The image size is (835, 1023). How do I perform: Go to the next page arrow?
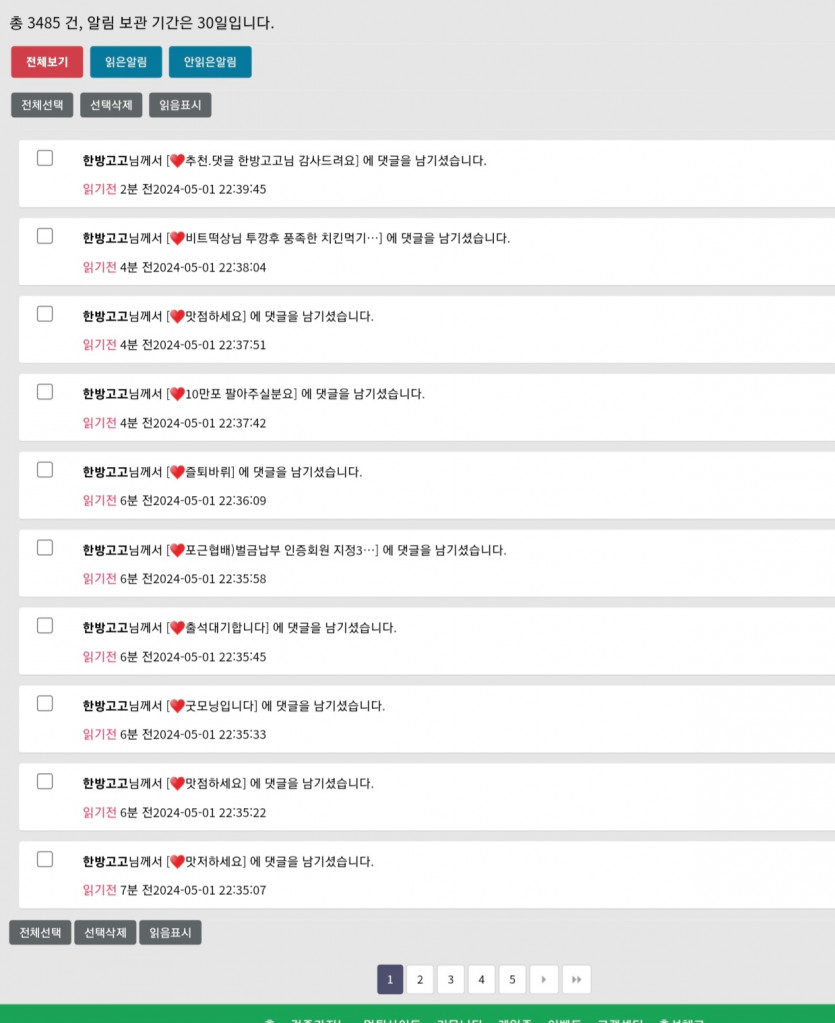click(x=543, y=980)
